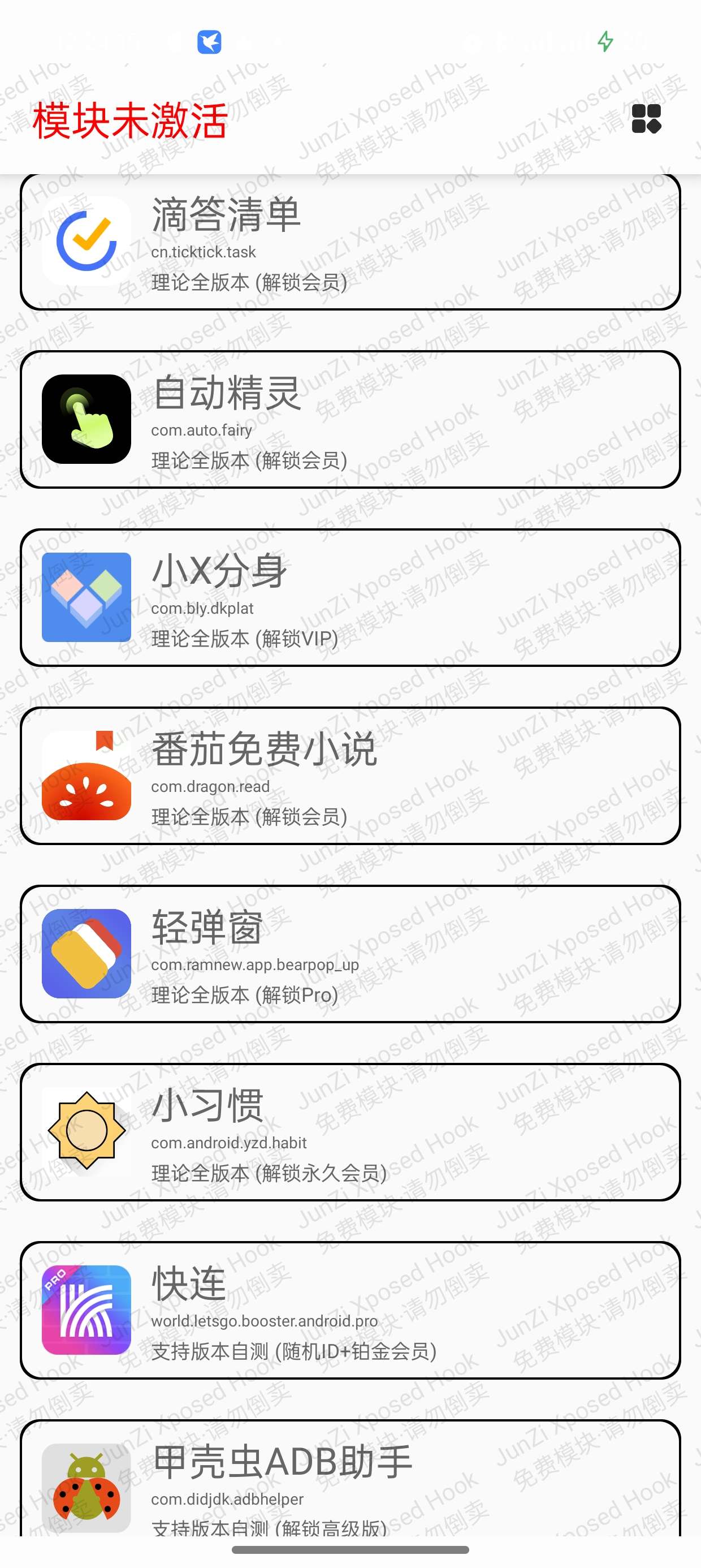701x1568 pixels.
Task: Open the 小X分身 entry
Action: 350,597
